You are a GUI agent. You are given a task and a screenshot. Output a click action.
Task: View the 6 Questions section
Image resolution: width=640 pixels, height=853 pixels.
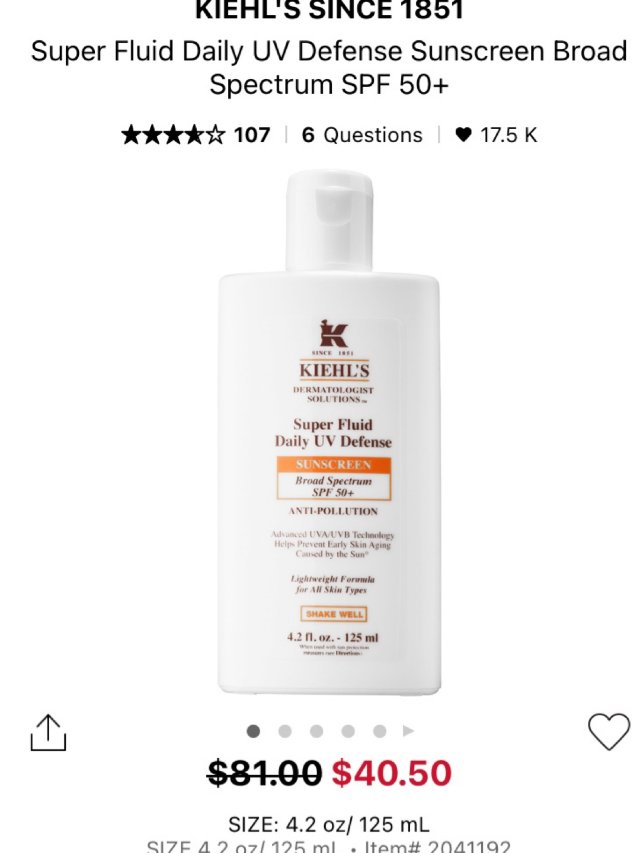[362, 135]
